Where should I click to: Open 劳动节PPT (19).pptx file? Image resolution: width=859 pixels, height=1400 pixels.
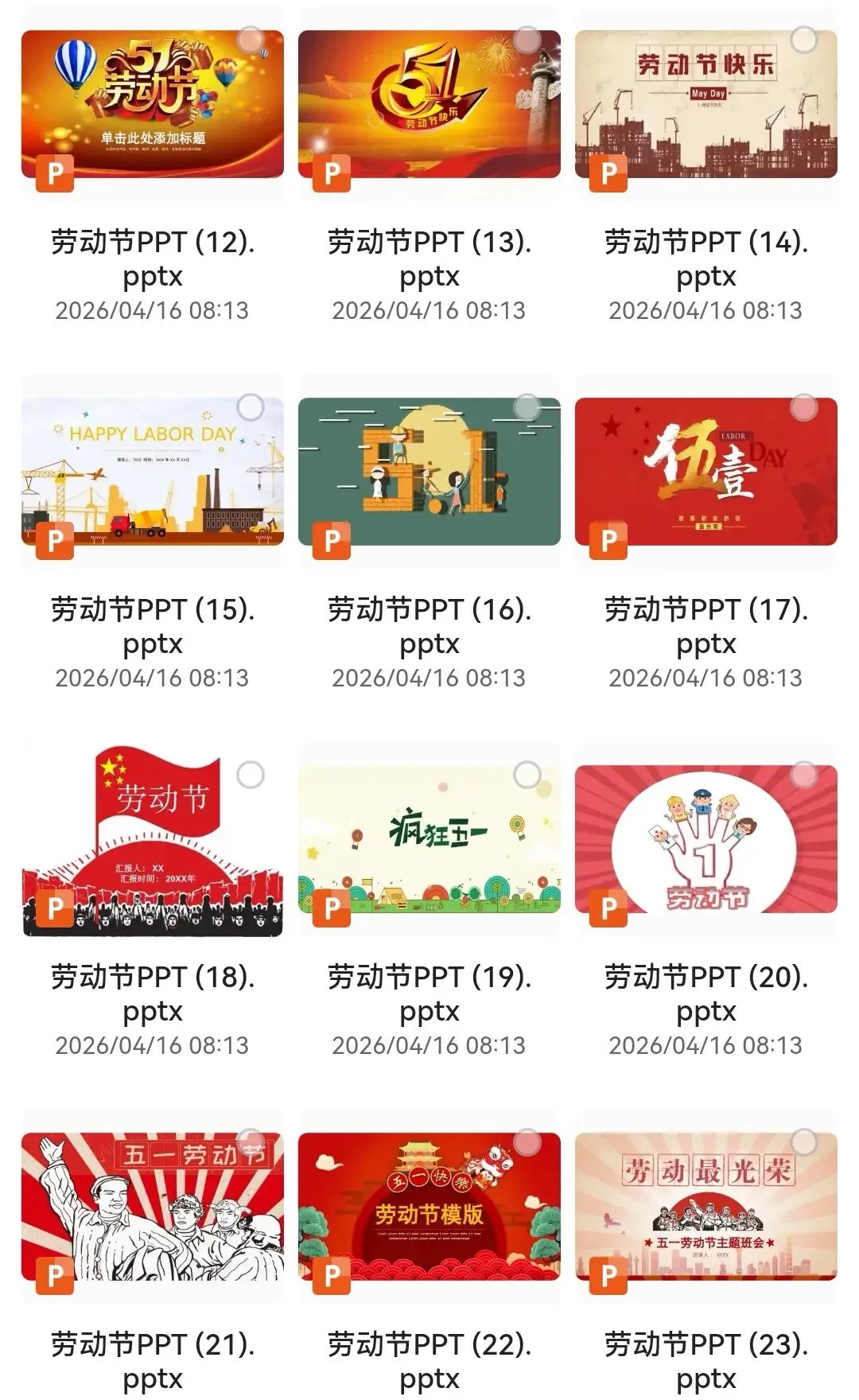[429, 839]
